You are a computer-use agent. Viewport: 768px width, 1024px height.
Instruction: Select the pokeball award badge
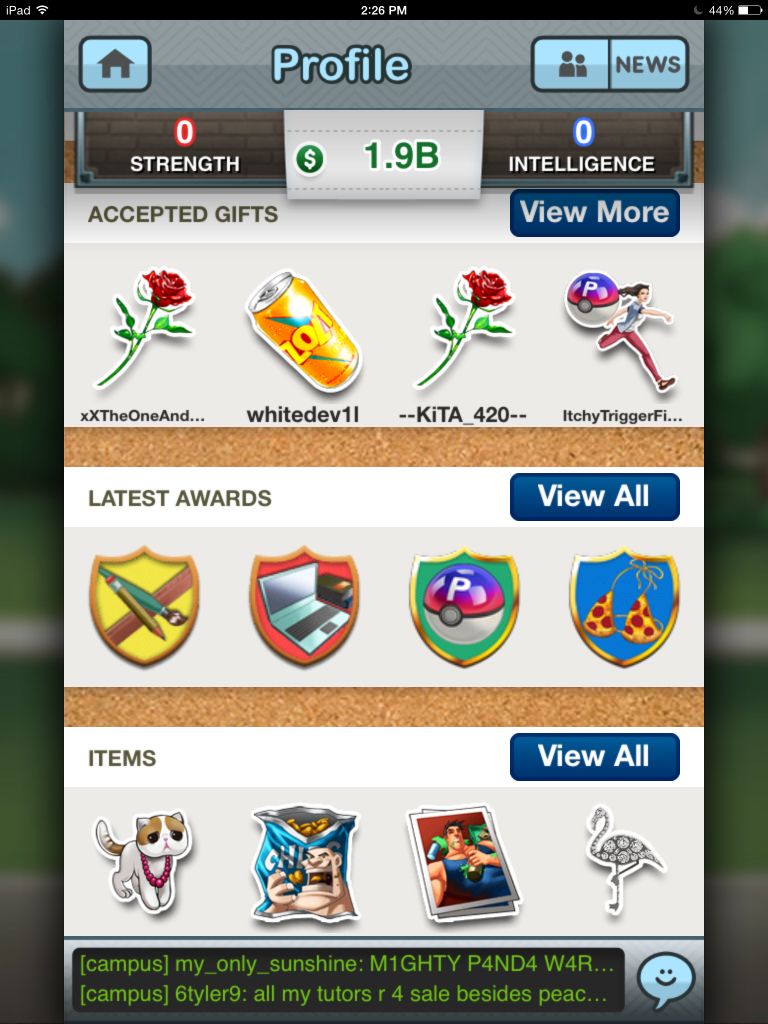click(464, 606)
